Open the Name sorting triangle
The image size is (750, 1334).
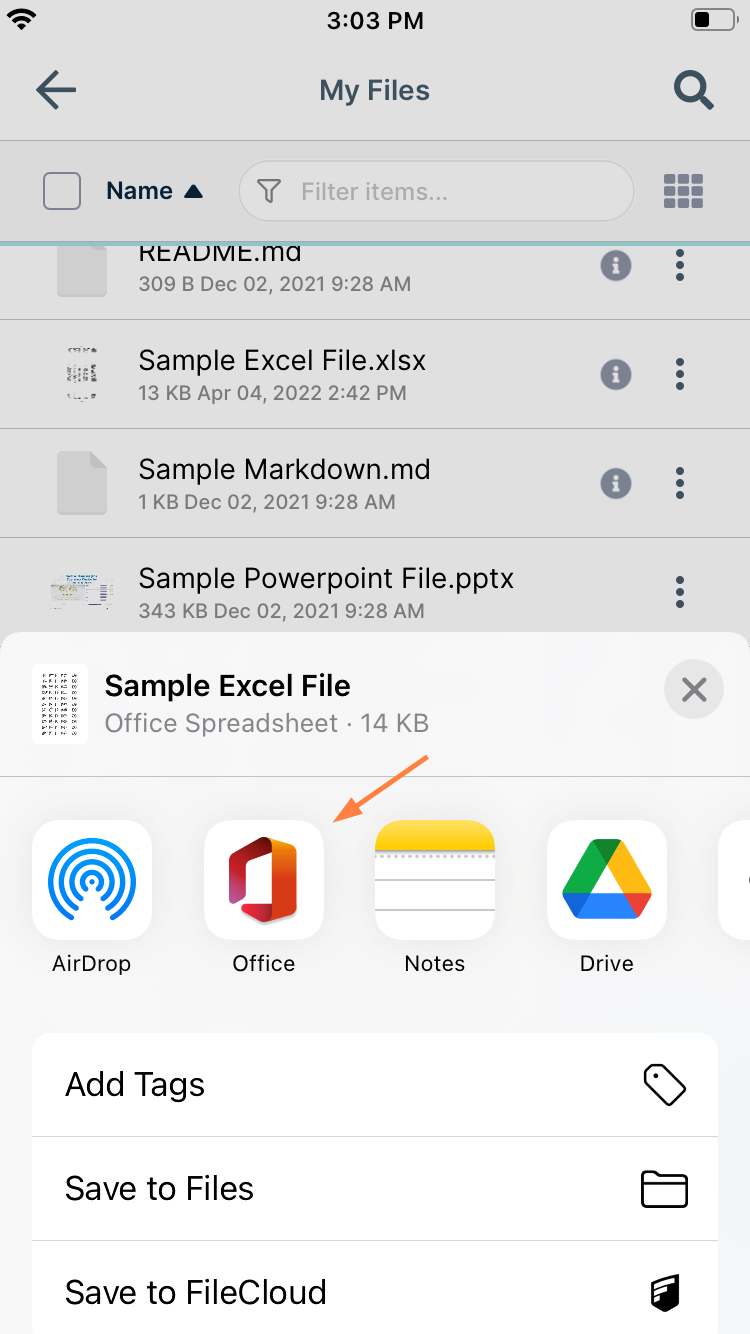tap(196, 191)
